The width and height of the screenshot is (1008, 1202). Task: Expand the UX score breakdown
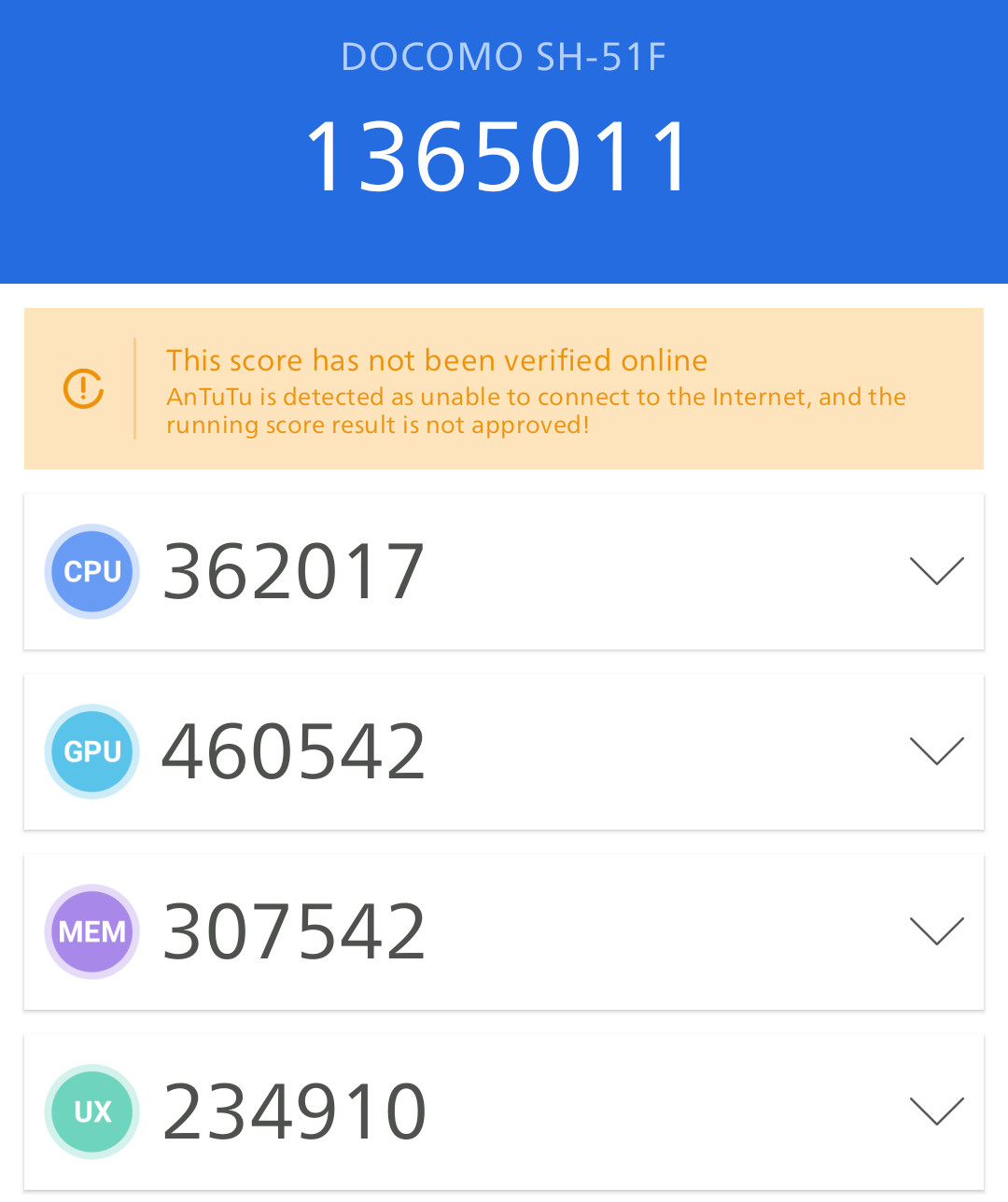click(936, 1111)
